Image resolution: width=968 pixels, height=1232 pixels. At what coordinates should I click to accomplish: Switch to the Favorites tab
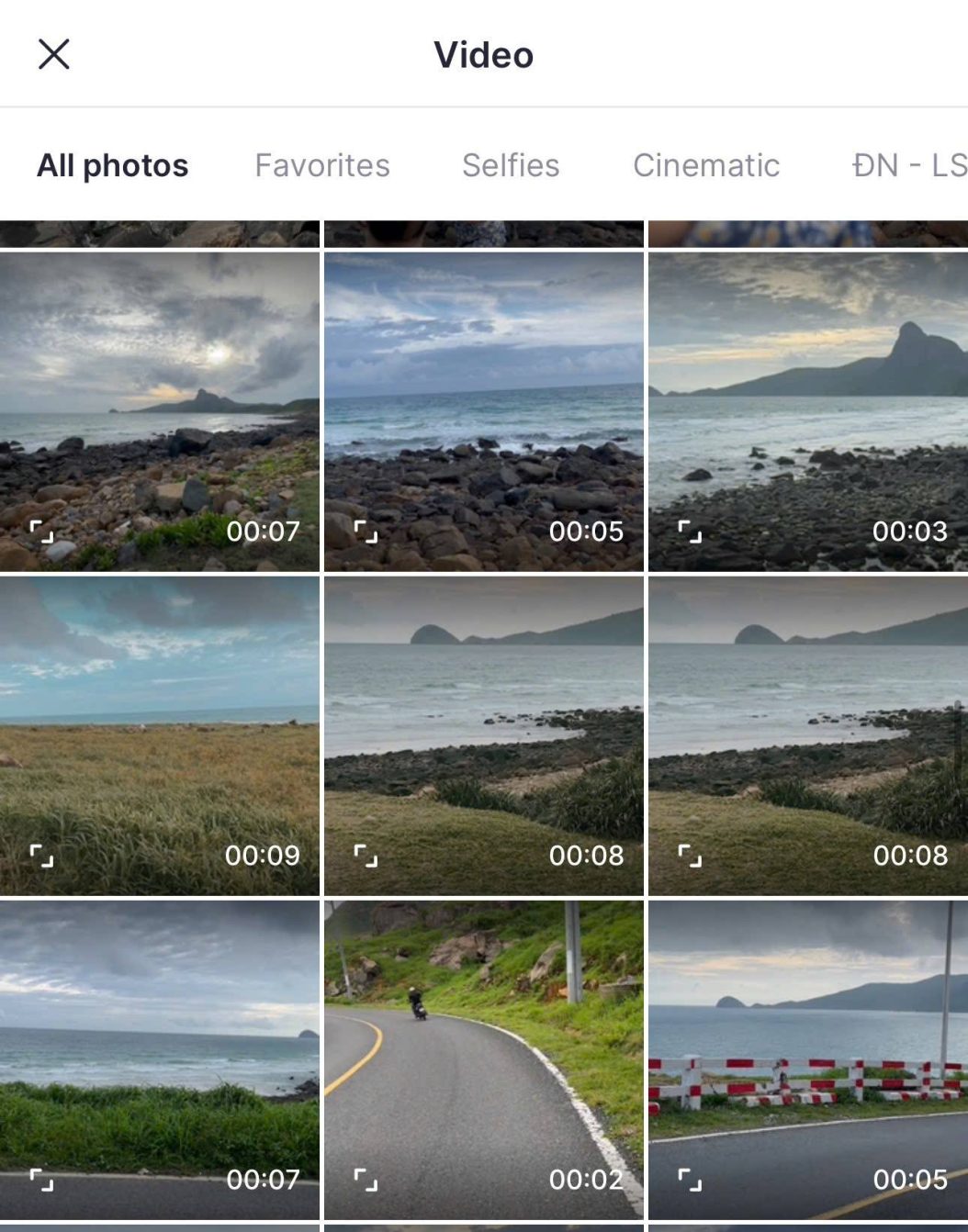pyautogui.click(x=323, y=165)
